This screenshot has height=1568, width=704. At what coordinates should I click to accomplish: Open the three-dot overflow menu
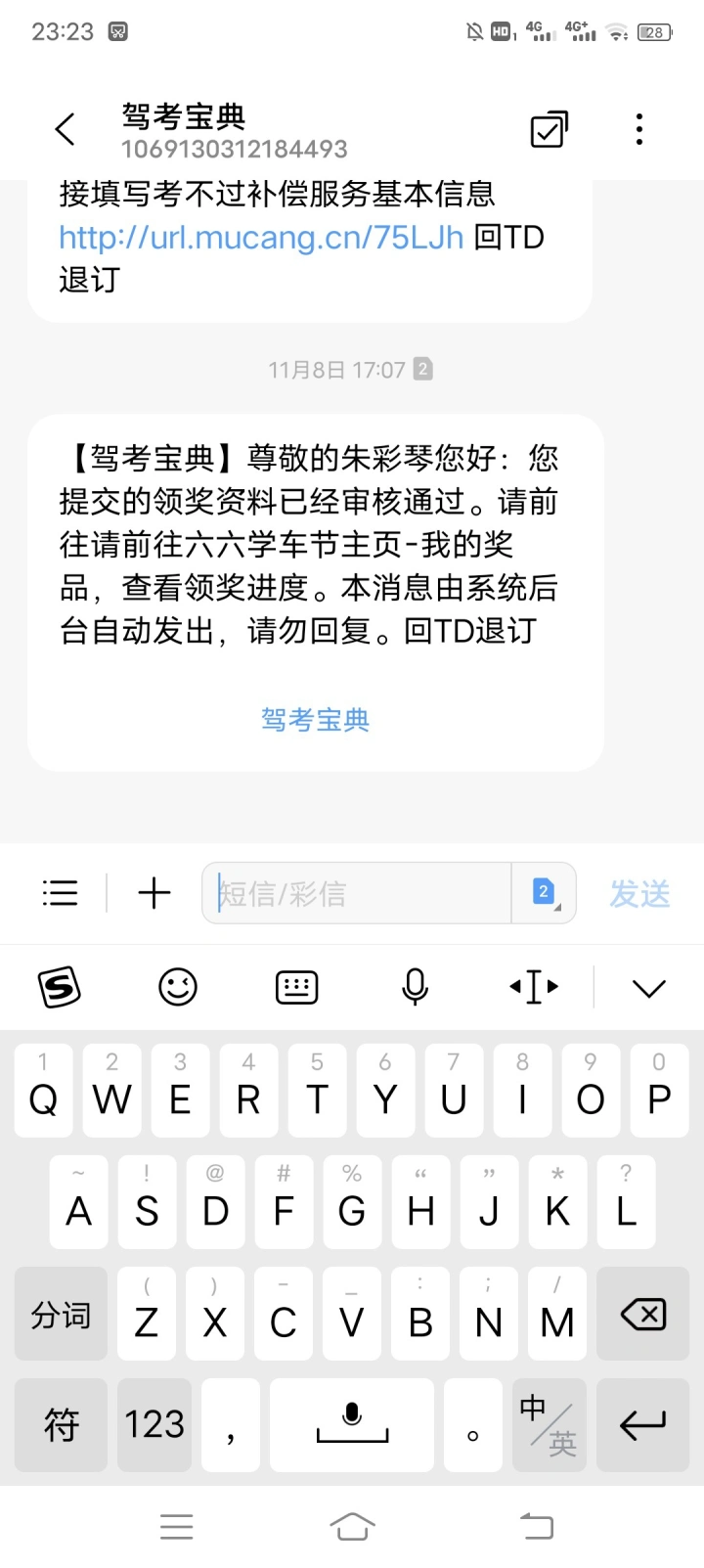tap(639, 129)
